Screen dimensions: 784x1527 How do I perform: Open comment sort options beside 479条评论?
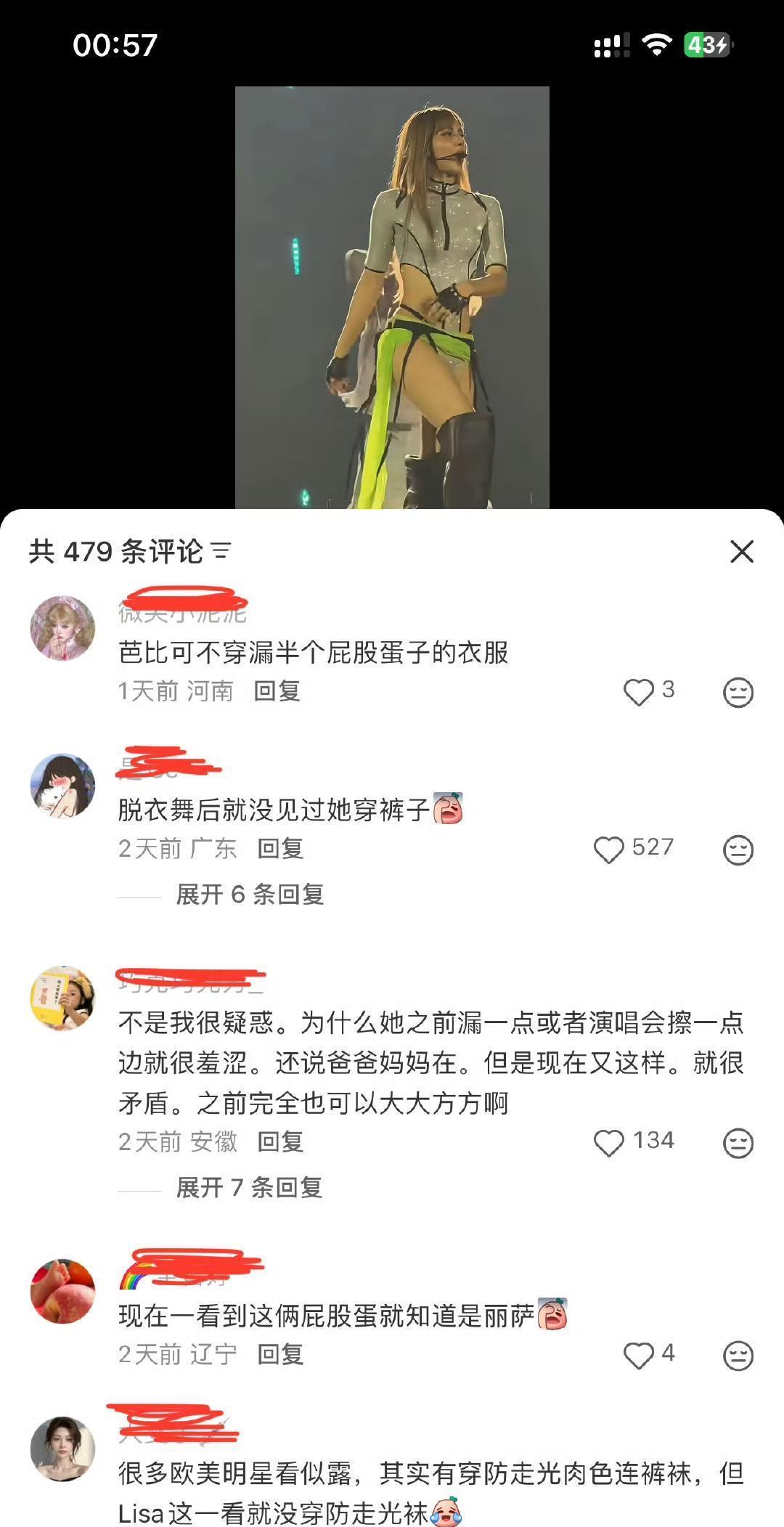(x=221, y=552)
